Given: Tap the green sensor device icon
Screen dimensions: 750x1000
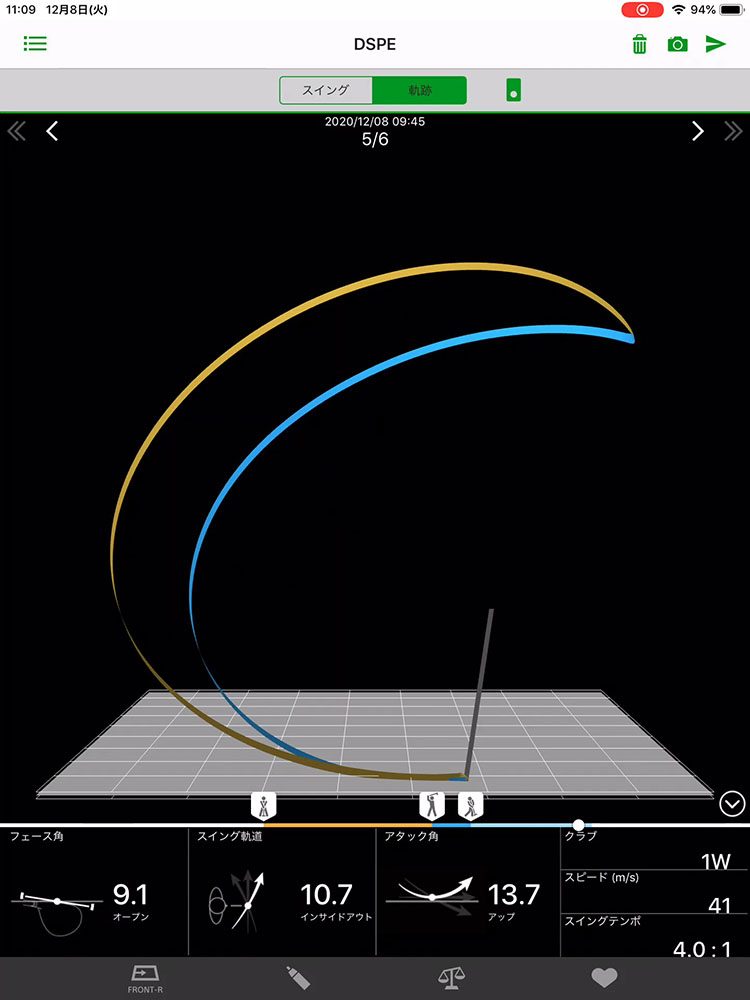Looking at the screenshot, I should 513,90.
